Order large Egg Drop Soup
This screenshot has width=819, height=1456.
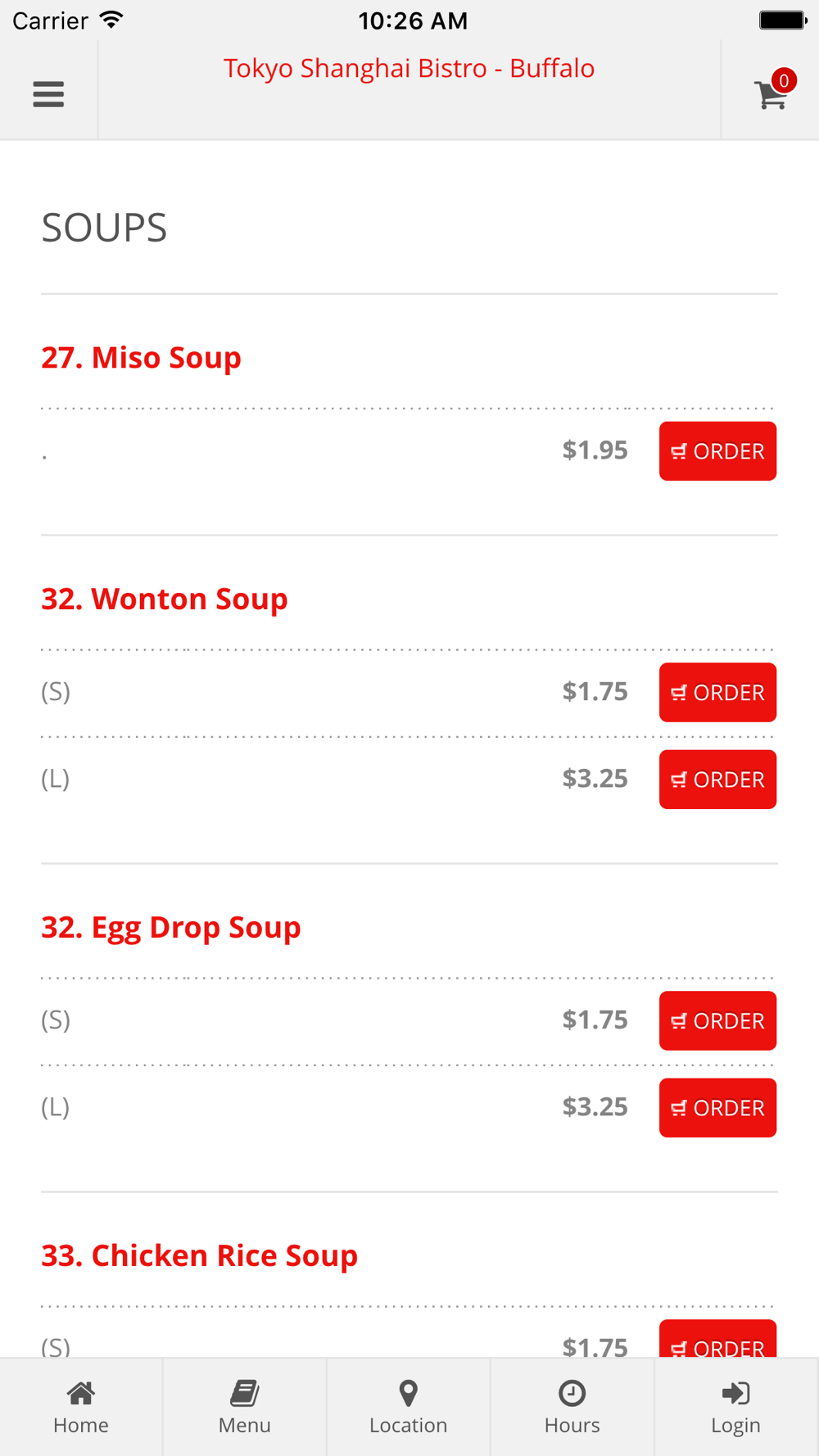coord(717,1108)
